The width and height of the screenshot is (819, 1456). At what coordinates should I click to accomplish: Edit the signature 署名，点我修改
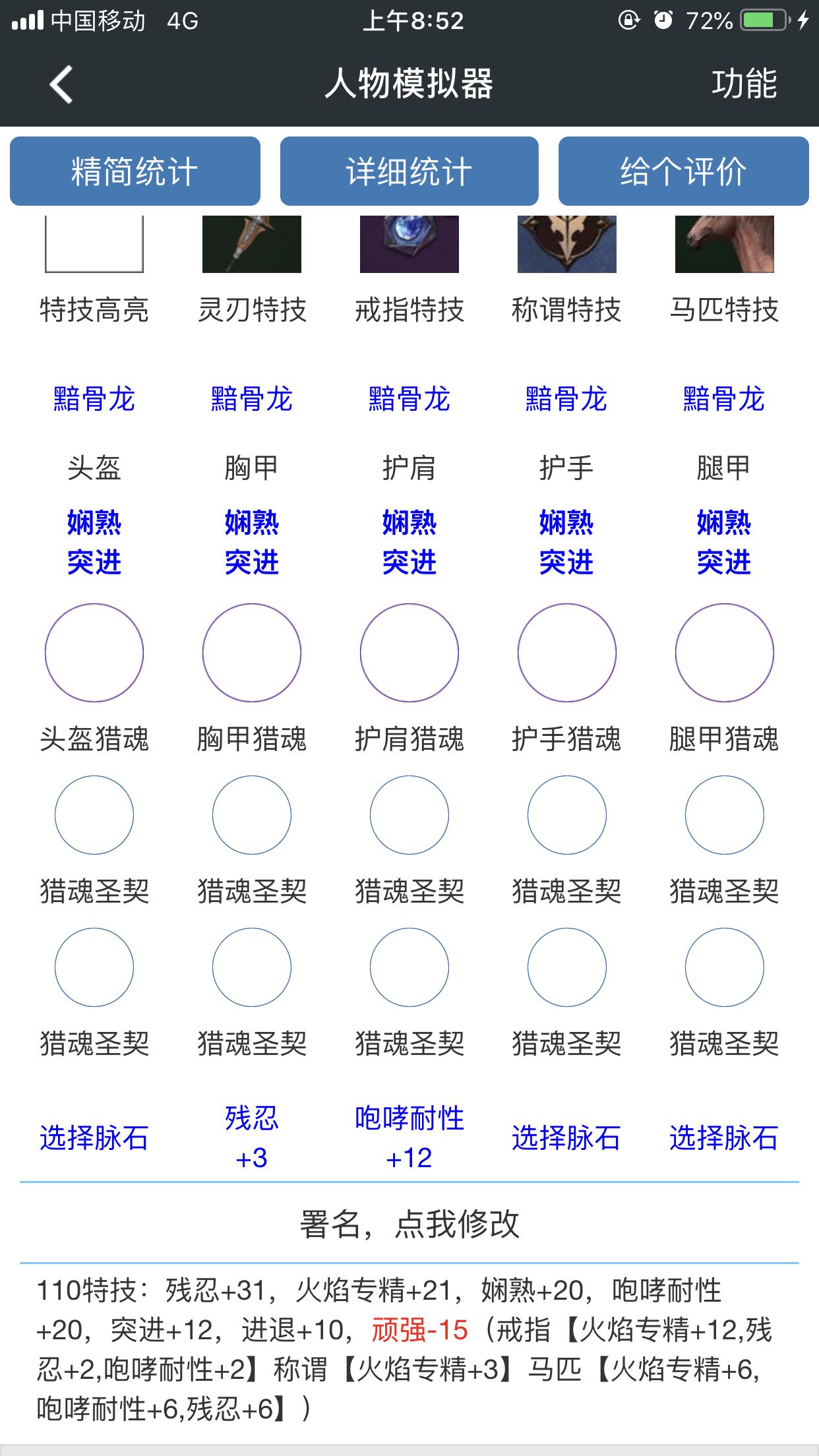coord(409,1224)
